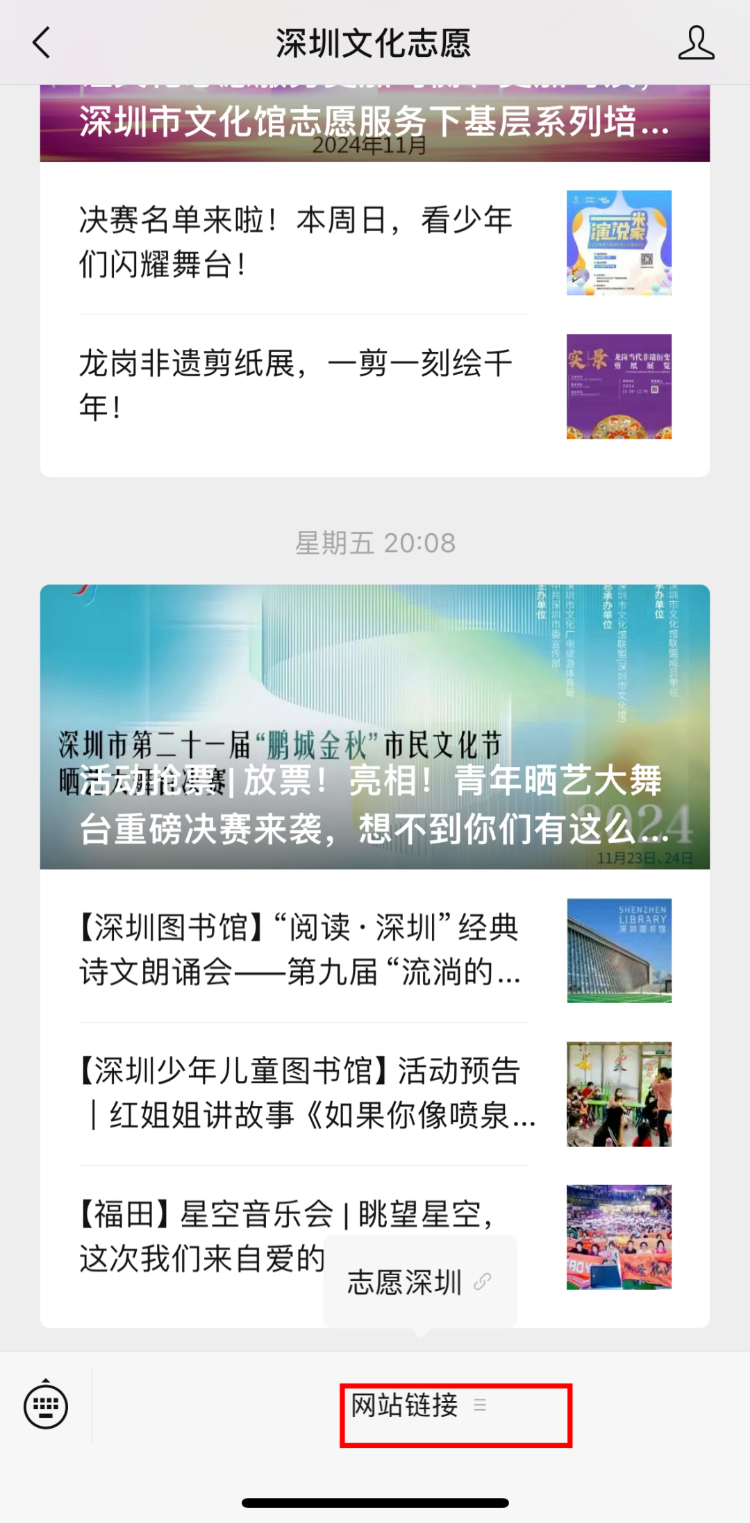Read 决赛名单来啦 article
750x1523 pixels.
tap(300, 243)
